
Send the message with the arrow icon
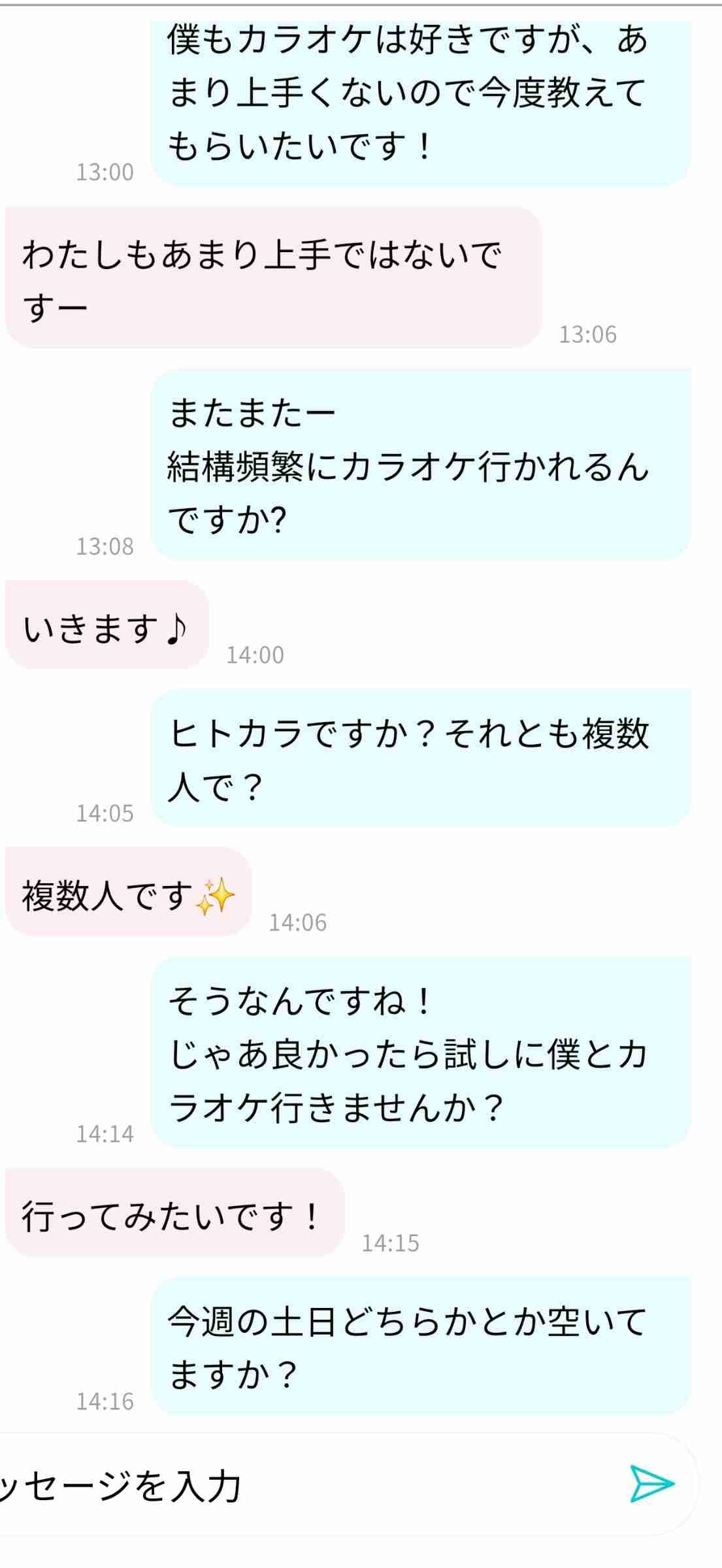click(x=651, y=1484)
